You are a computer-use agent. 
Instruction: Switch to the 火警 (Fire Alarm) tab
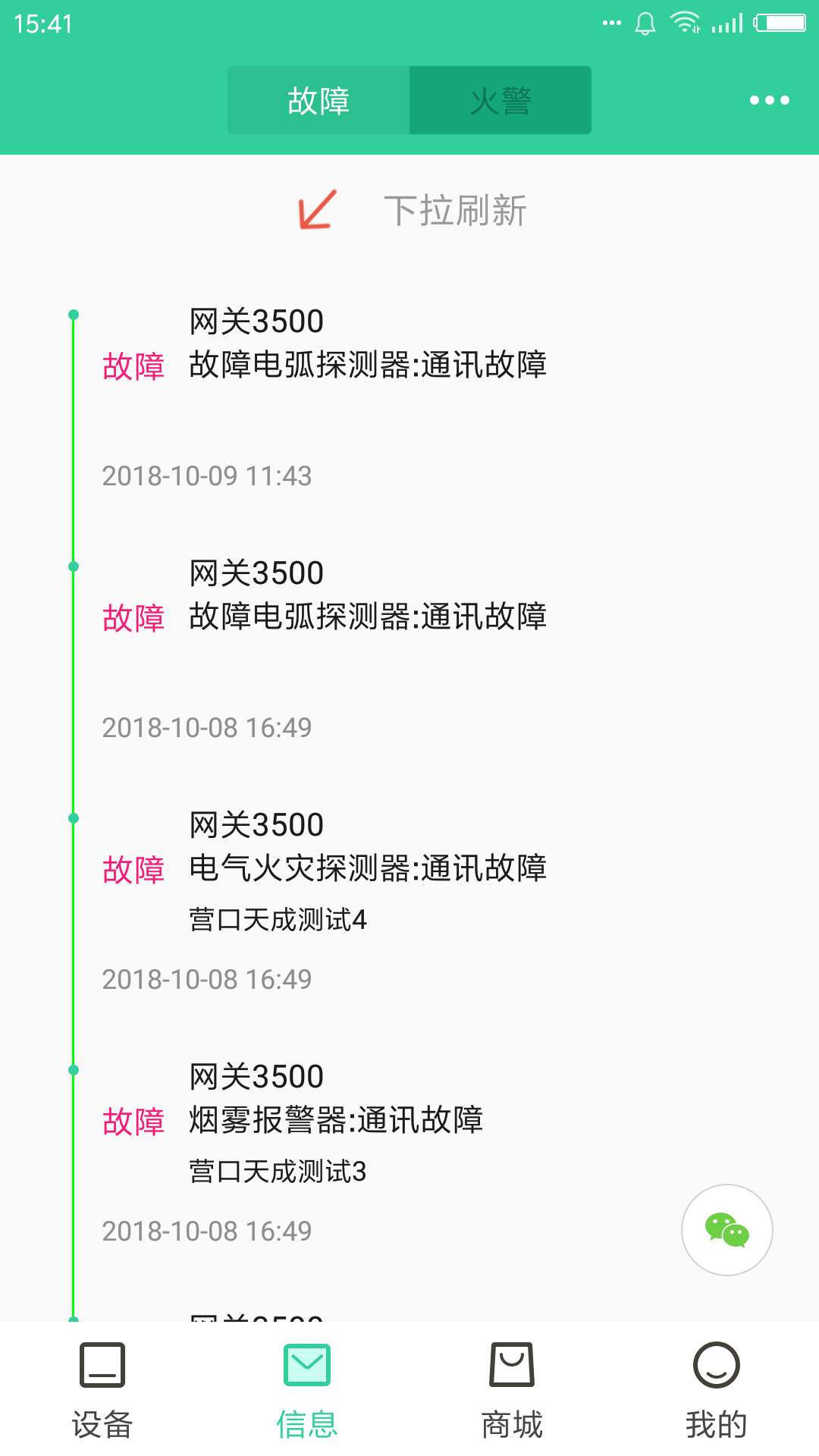point(500,99)
